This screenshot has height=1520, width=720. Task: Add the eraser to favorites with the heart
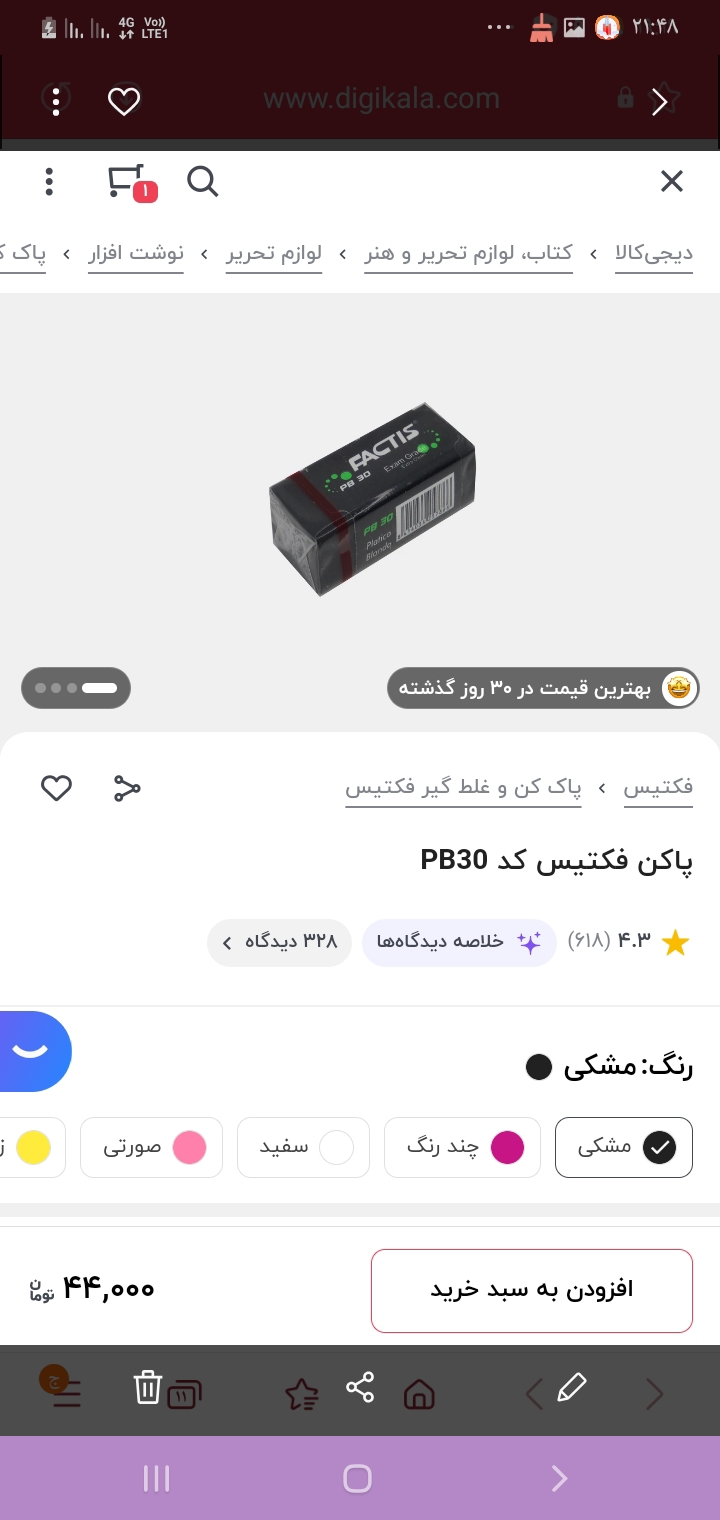56,788
